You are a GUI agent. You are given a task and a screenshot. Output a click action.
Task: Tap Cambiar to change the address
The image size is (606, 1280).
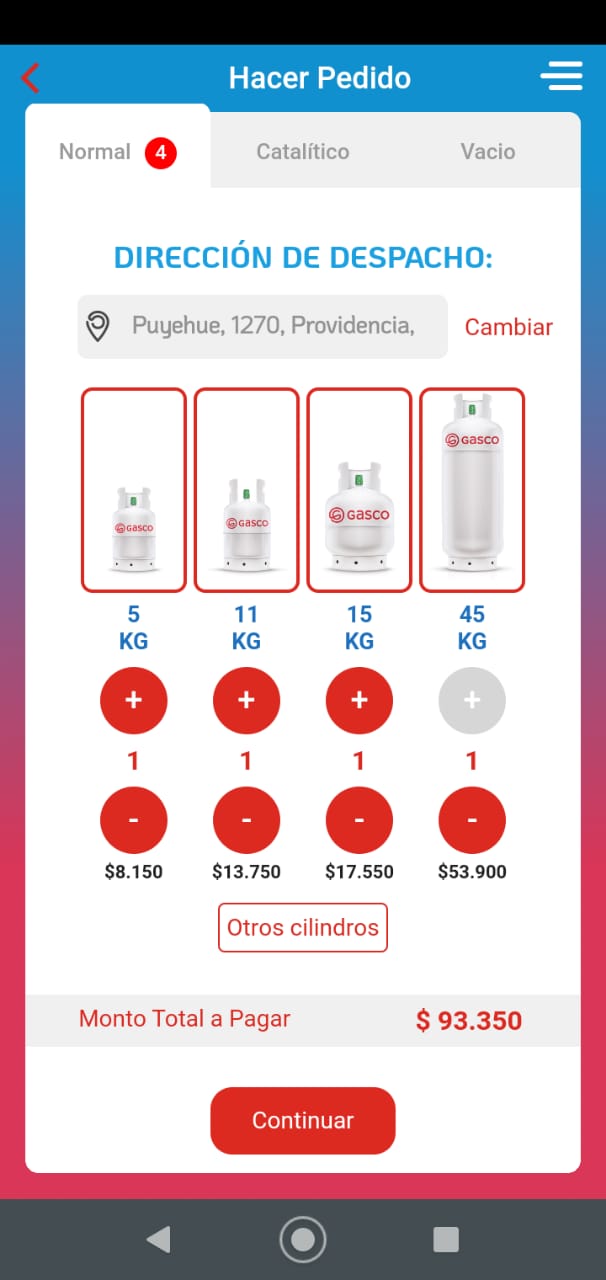click(x=508, y=327)
